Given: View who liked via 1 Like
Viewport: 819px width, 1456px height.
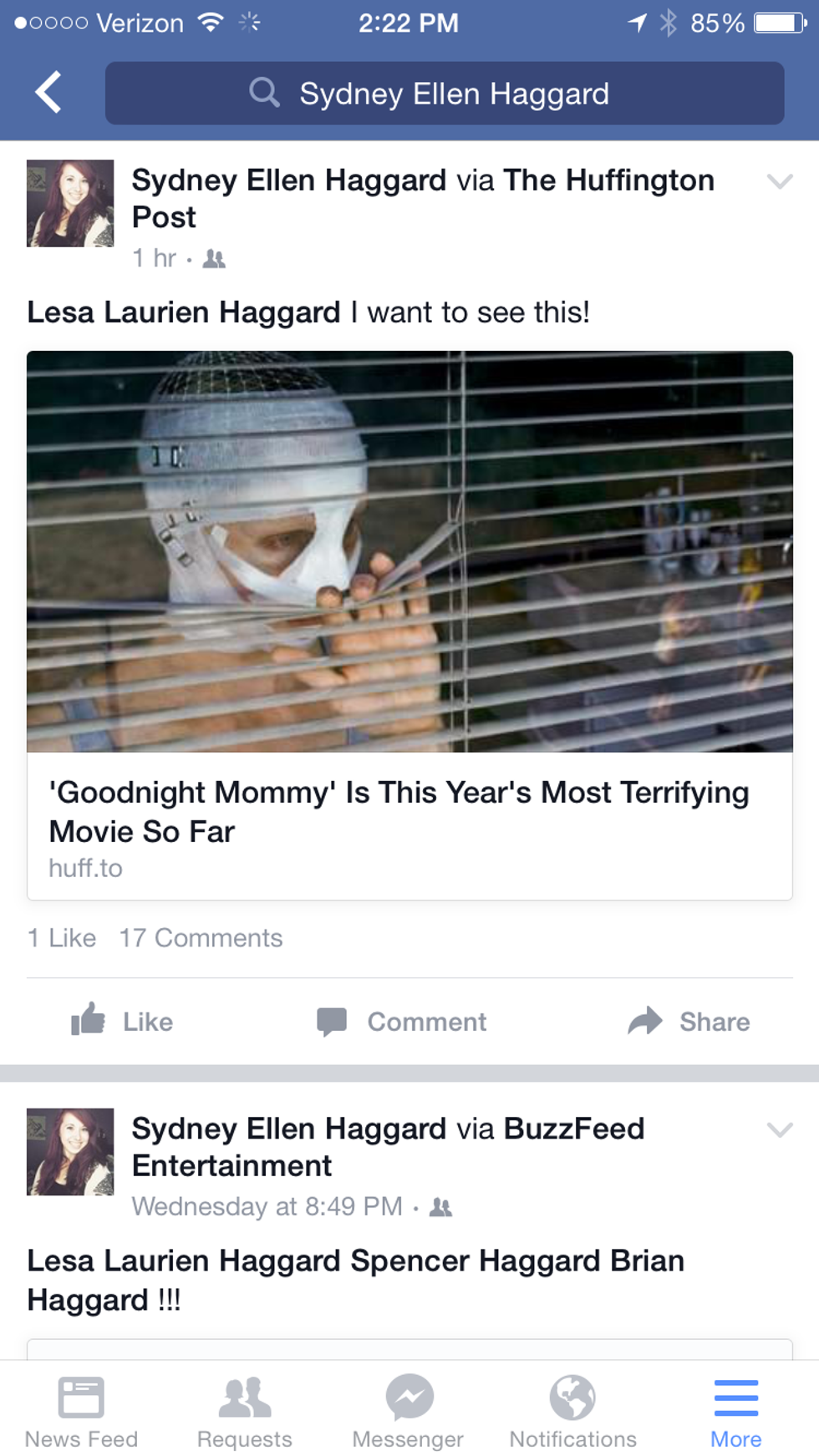Looking at the screenshot, I should tap(62, 938).
